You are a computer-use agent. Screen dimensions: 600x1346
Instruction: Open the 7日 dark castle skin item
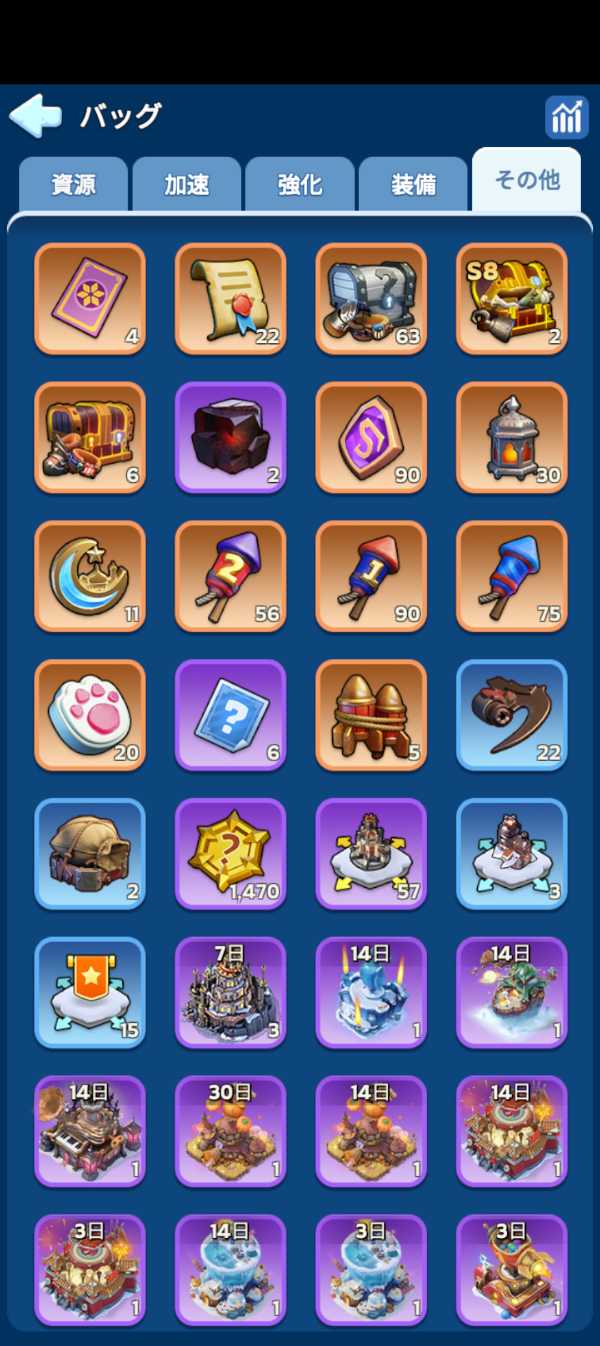click(231, 992)
